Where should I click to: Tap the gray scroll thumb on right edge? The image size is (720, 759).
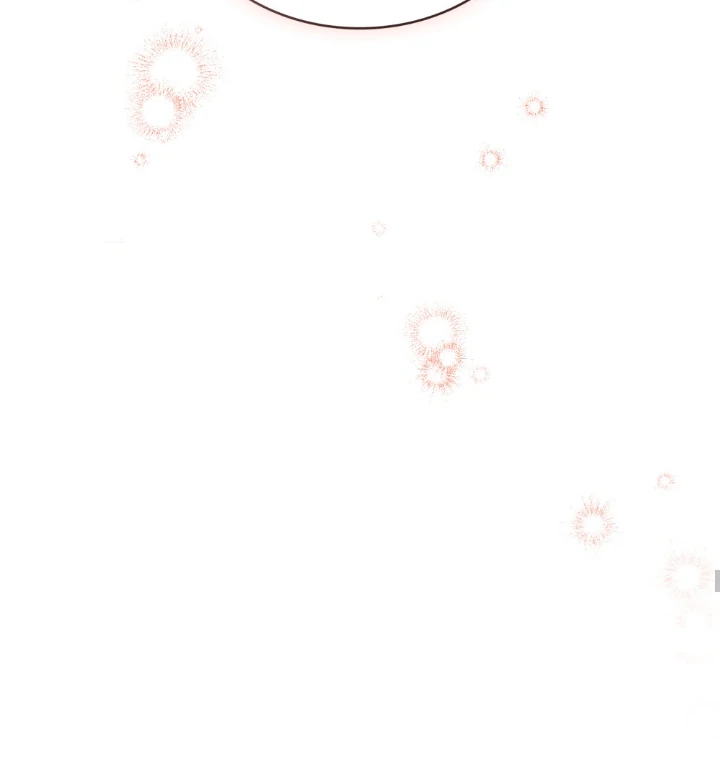[x=717, y=581]
